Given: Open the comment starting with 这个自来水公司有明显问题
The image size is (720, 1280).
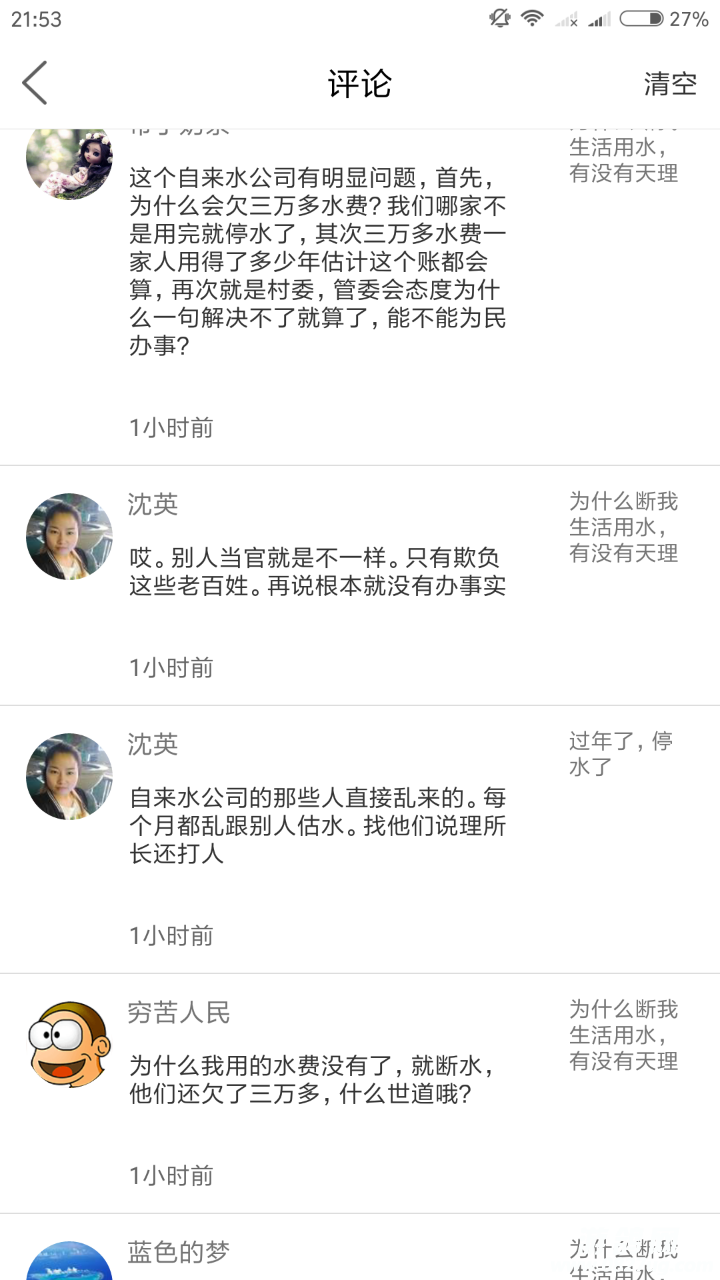Looking at the screenshot, I should click(317, 262).
